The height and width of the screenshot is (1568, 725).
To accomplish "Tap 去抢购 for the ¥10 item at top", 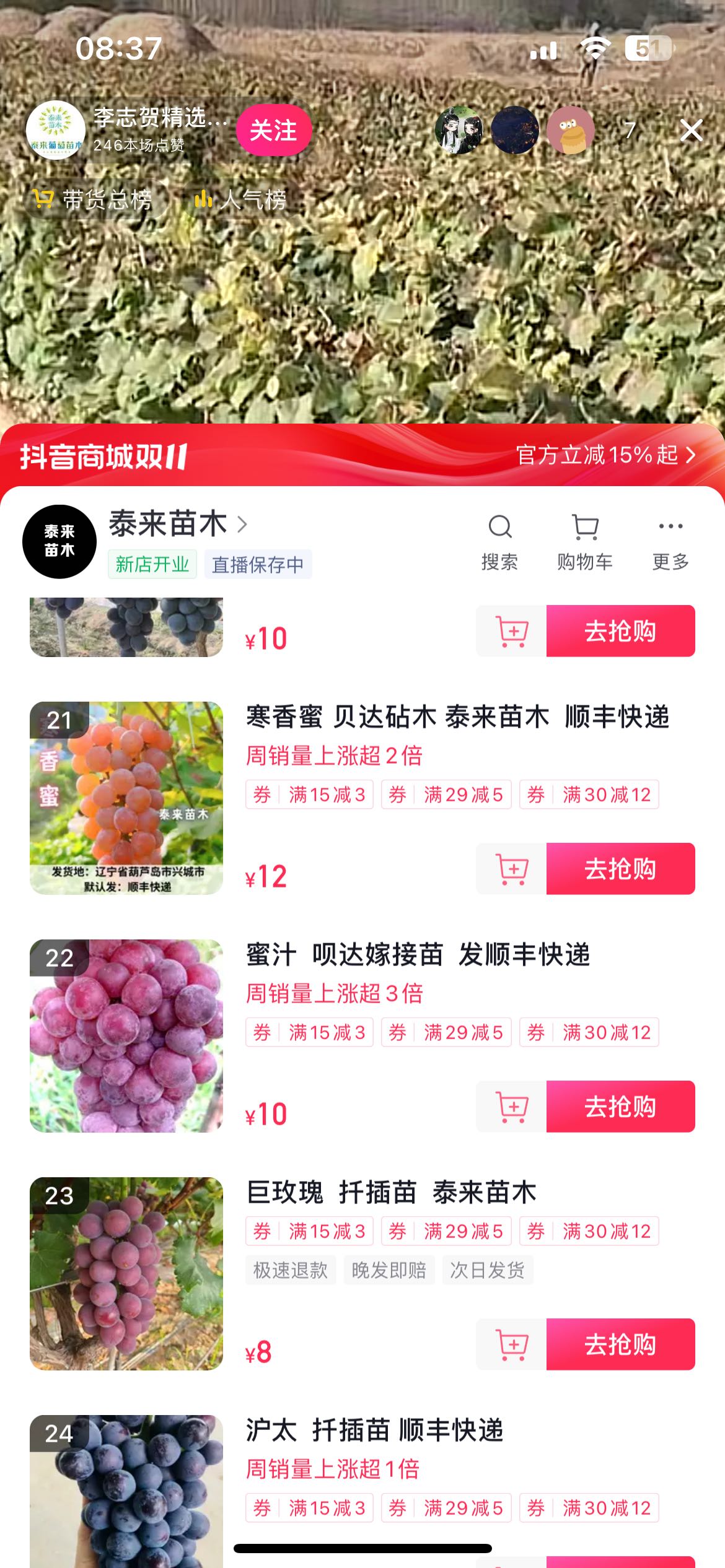I will [x=620, y=630].
